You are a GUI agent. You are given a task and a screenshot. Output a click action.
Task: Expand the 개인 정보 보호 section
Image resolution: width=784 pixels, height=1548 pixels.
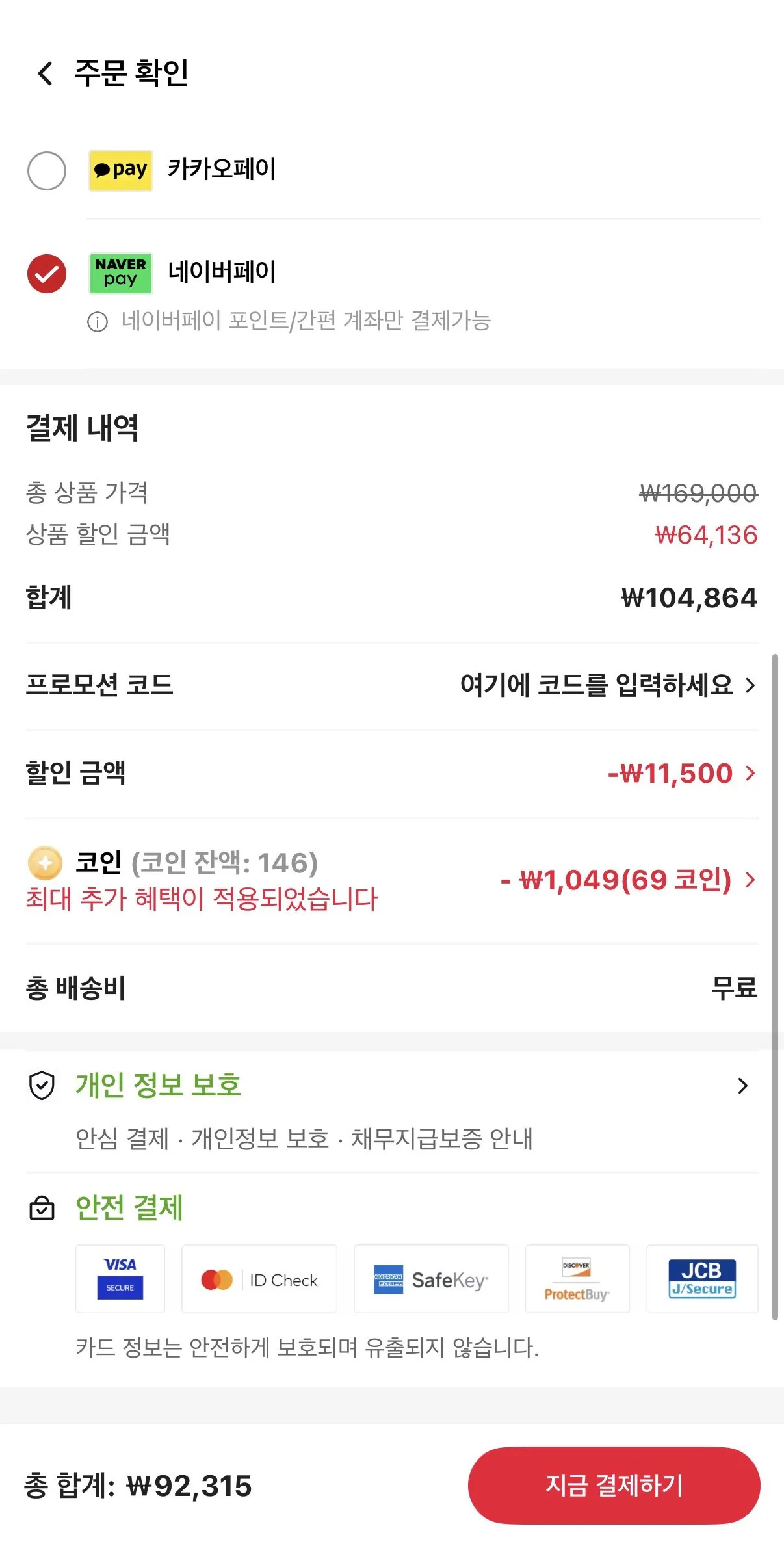(392, 1111)
